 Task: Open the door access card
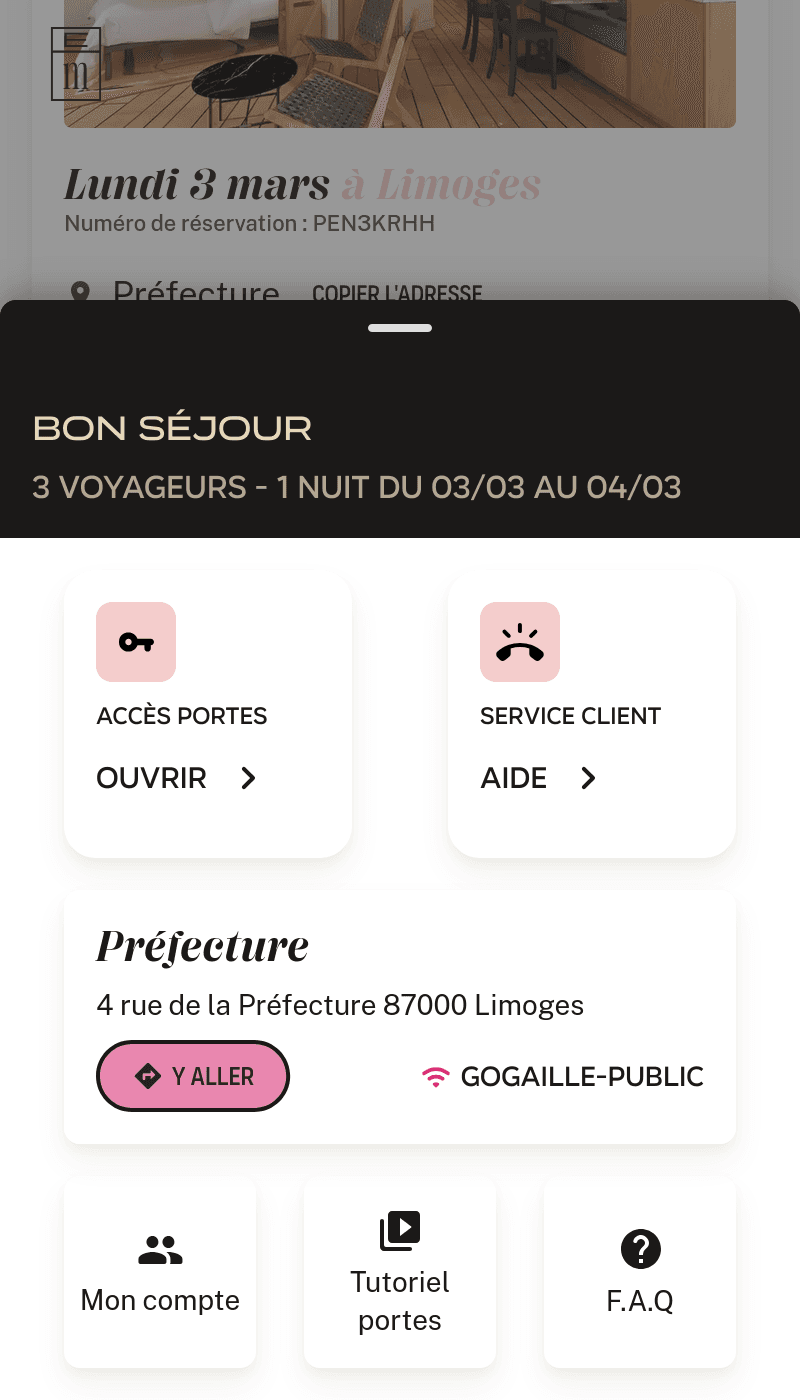[207, 714]
